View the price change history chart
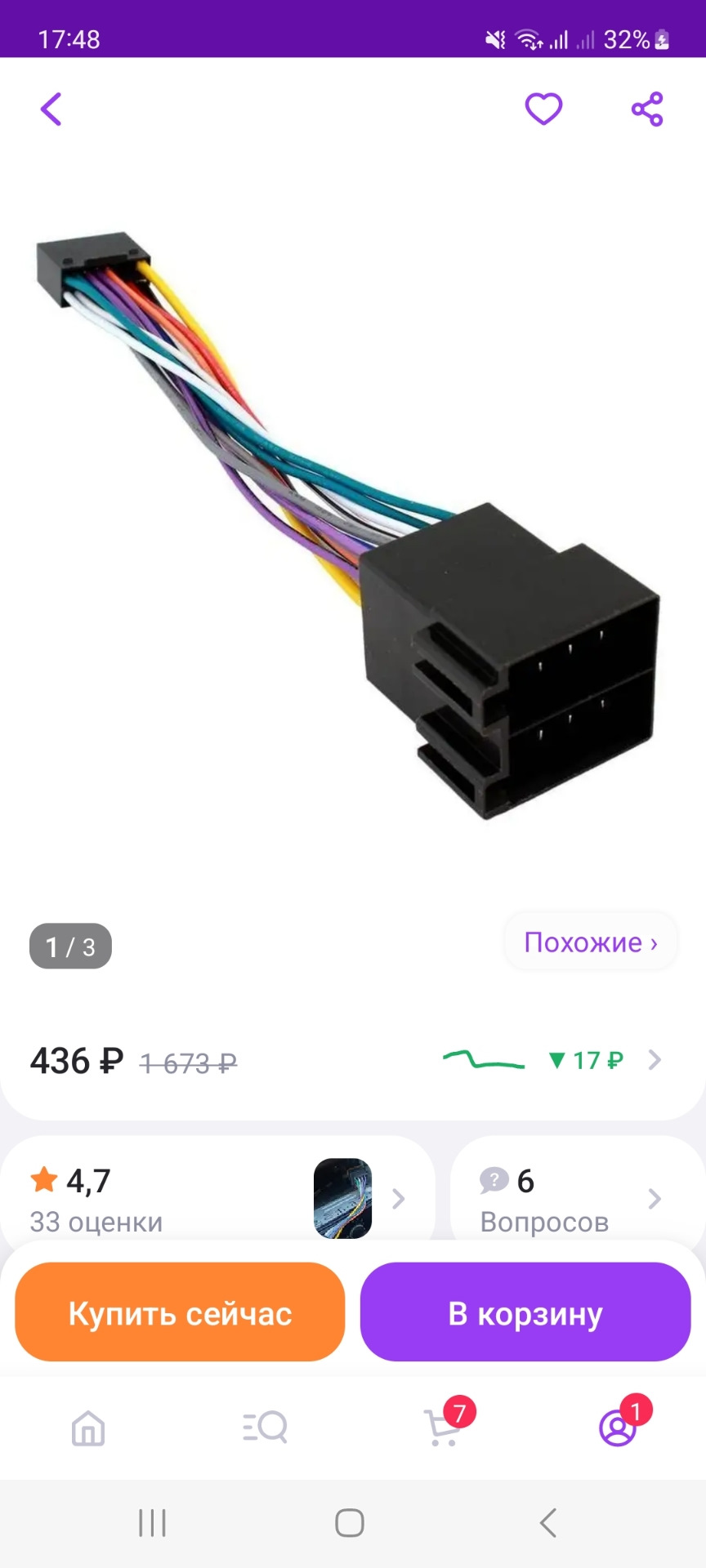Image resolution: width=706 pixels, height=1568 pixels. (552, 1061)
